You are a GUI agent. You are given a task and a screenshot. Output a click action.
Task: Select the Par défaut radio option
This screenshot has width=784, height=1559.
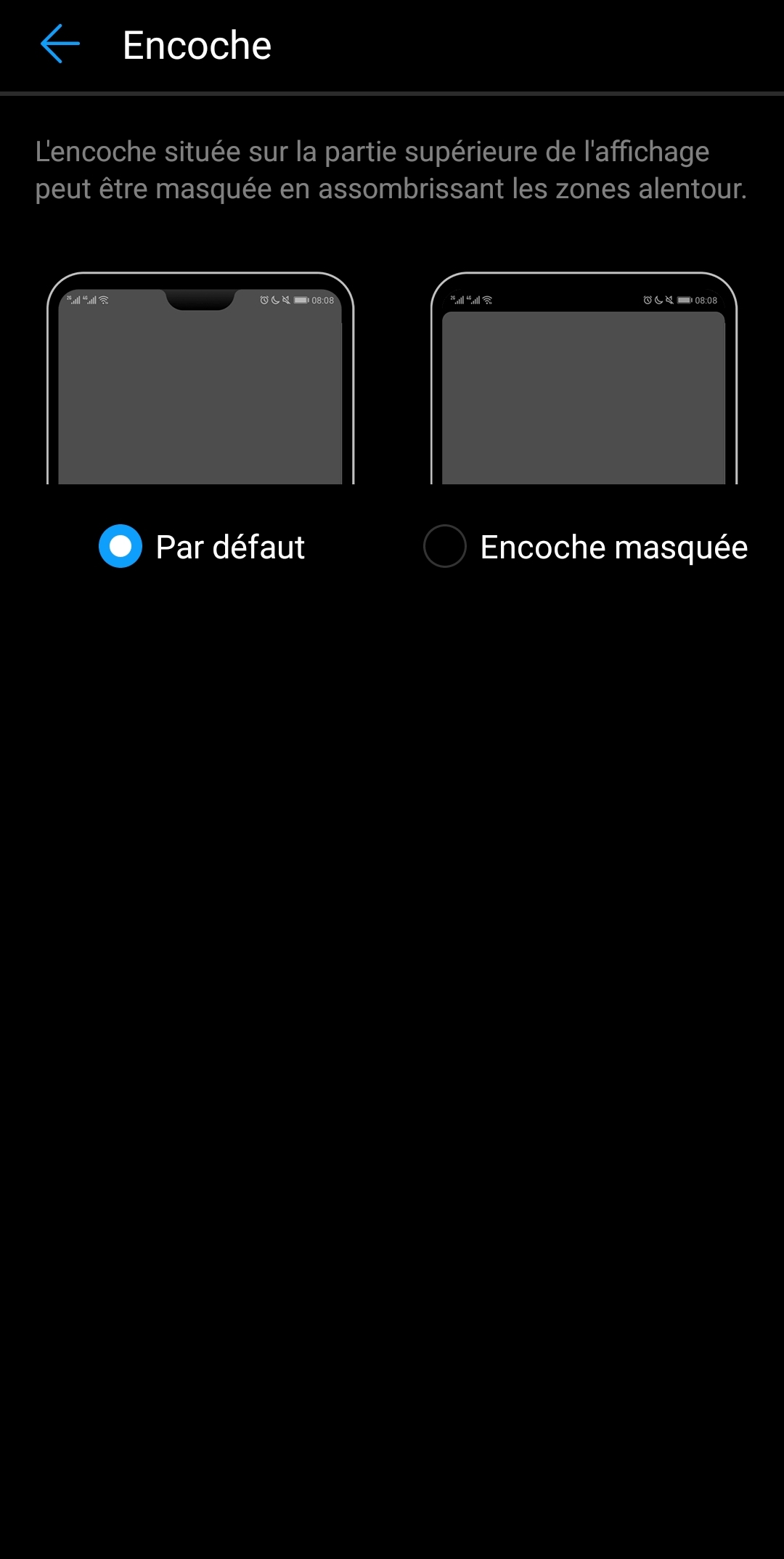121,546
